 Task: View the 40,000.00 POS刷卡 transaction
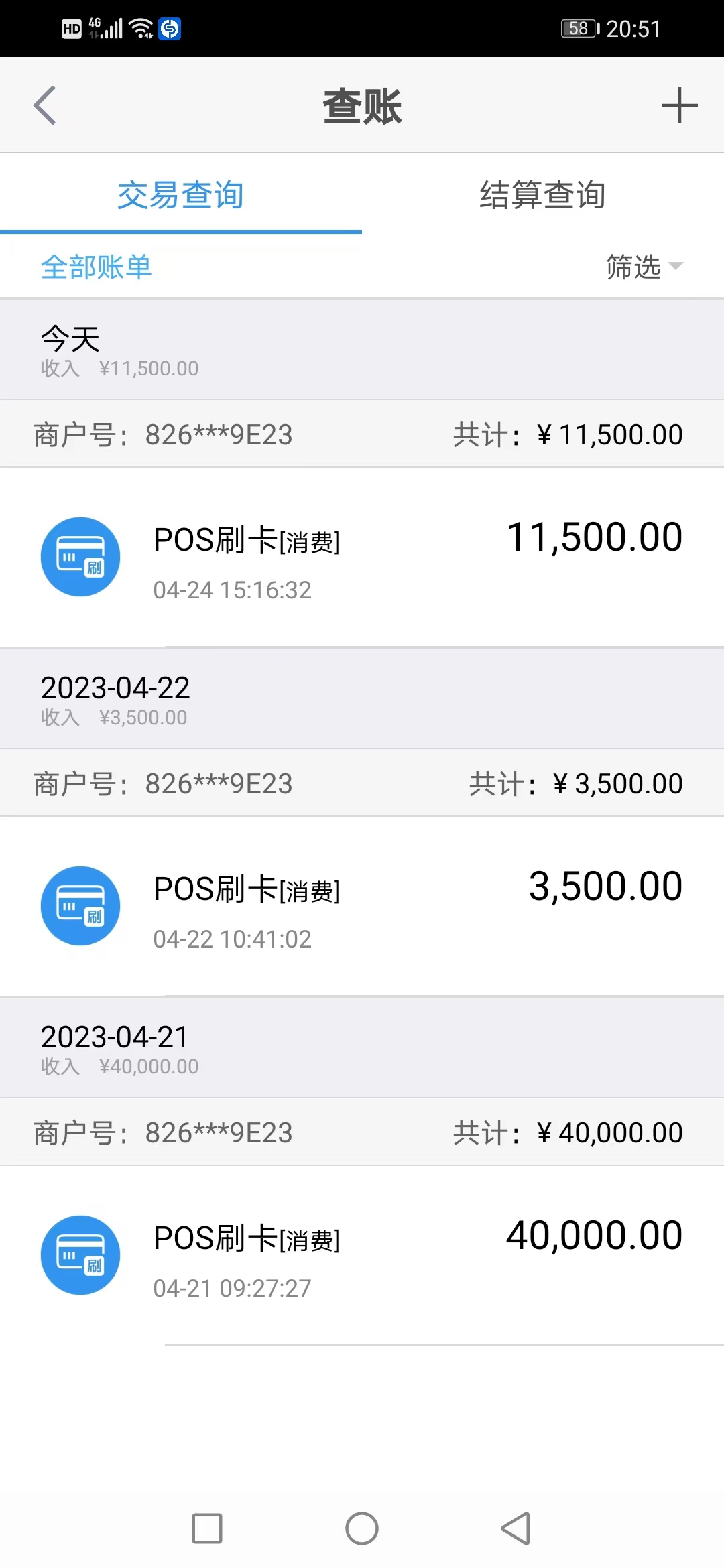362,1256
